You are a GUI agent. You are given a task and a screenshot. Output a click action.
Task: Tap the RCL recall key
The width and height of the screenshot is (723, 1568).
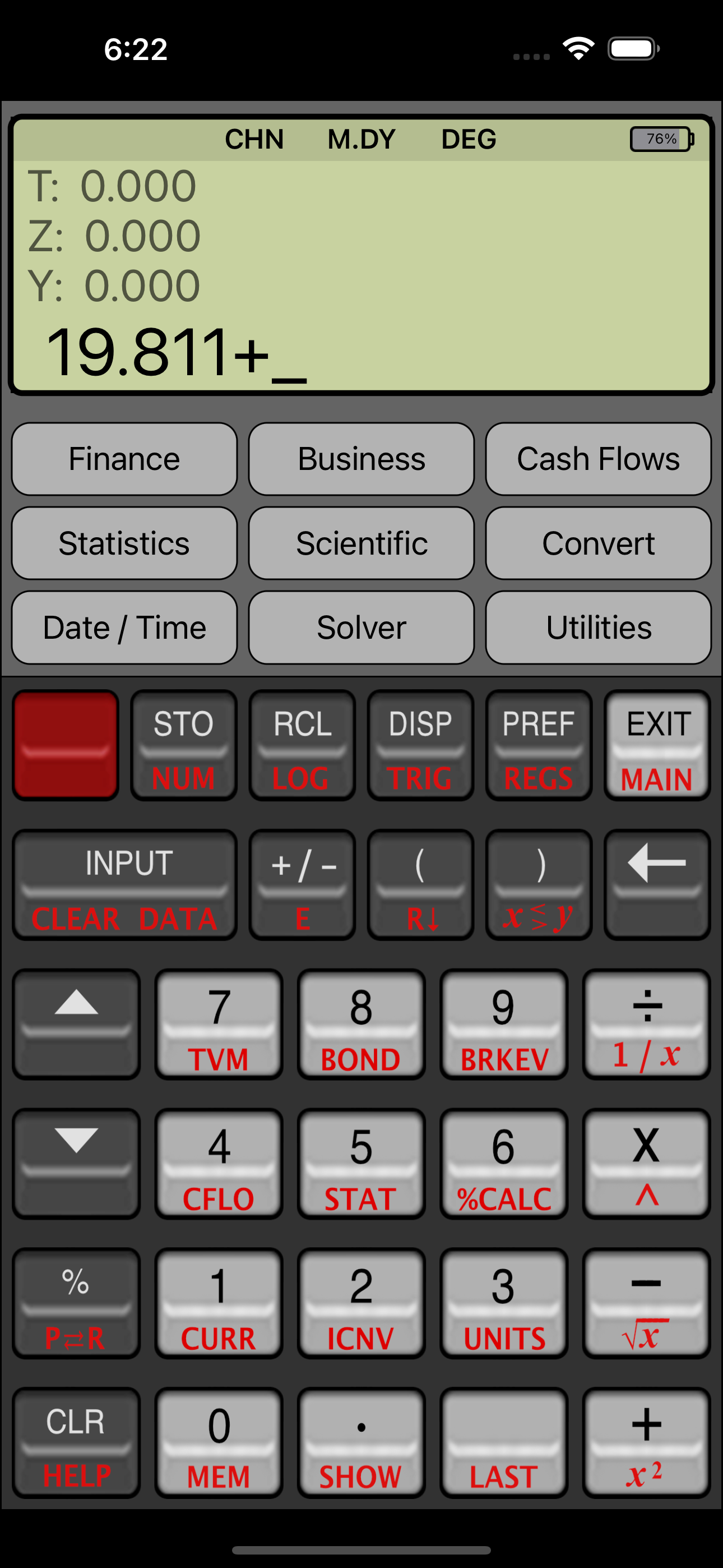303,745
